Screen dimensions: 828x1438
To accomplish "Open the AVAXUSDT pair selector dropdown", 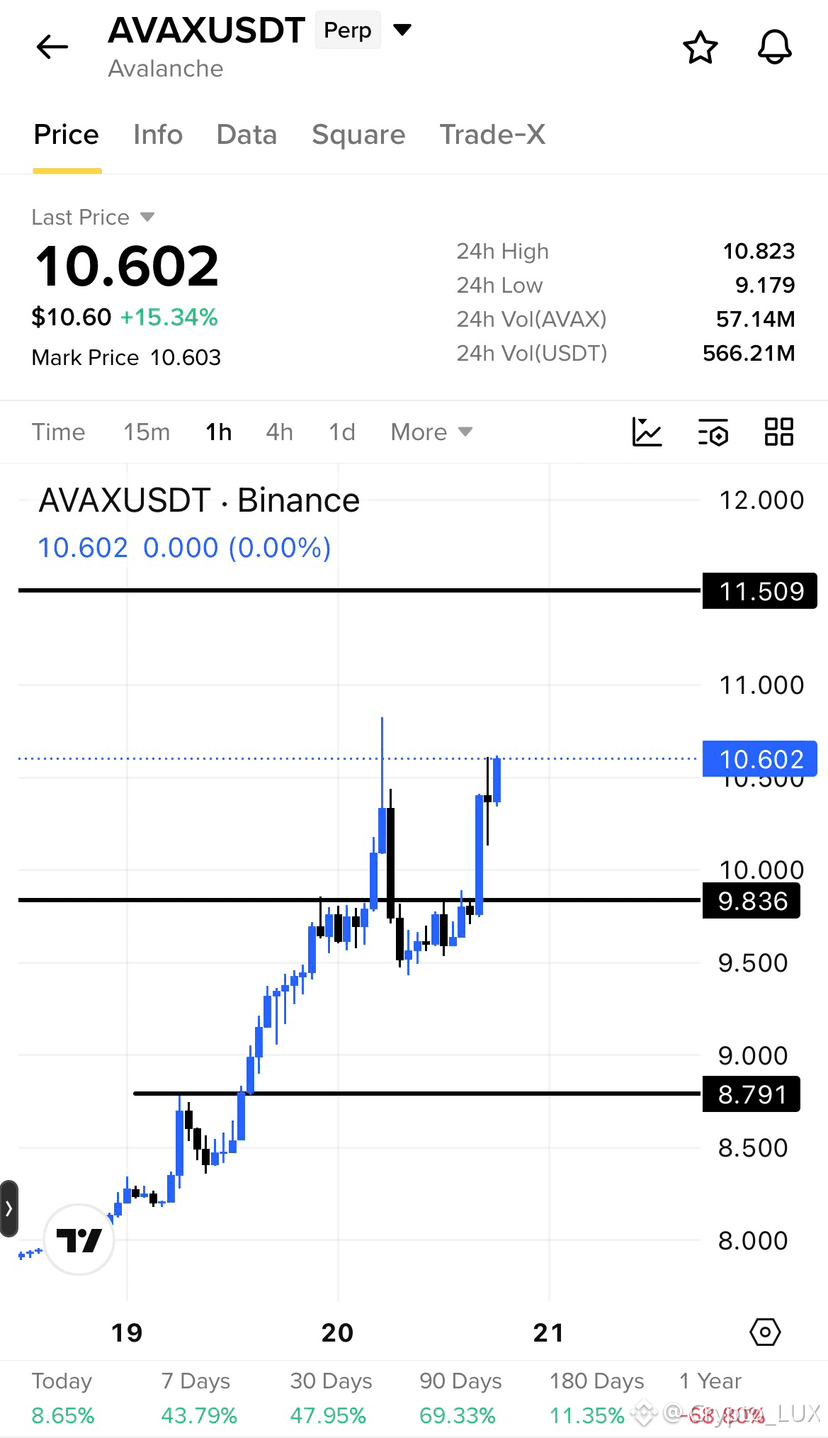I will (x=402, y=30).
